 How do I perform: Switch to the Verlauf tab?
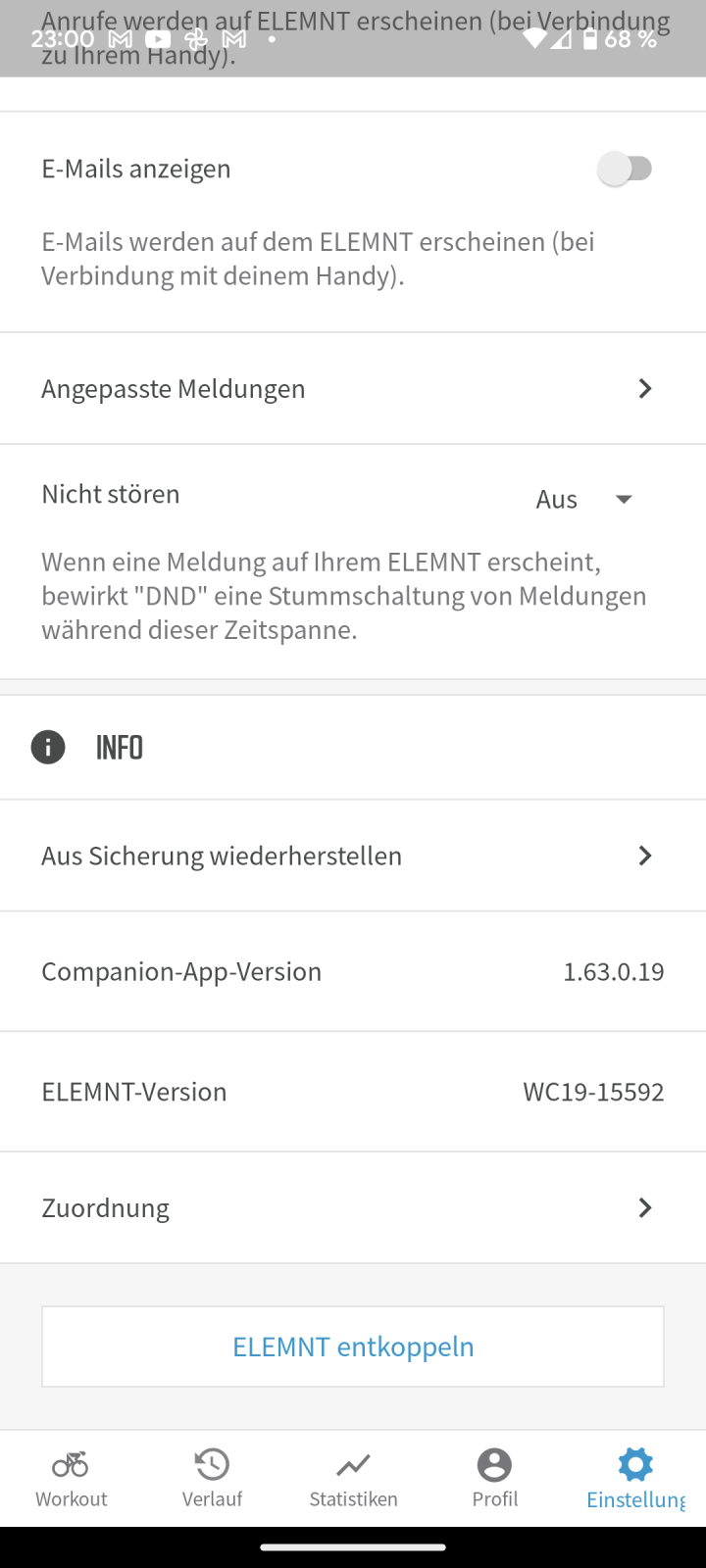point(212,1478)
